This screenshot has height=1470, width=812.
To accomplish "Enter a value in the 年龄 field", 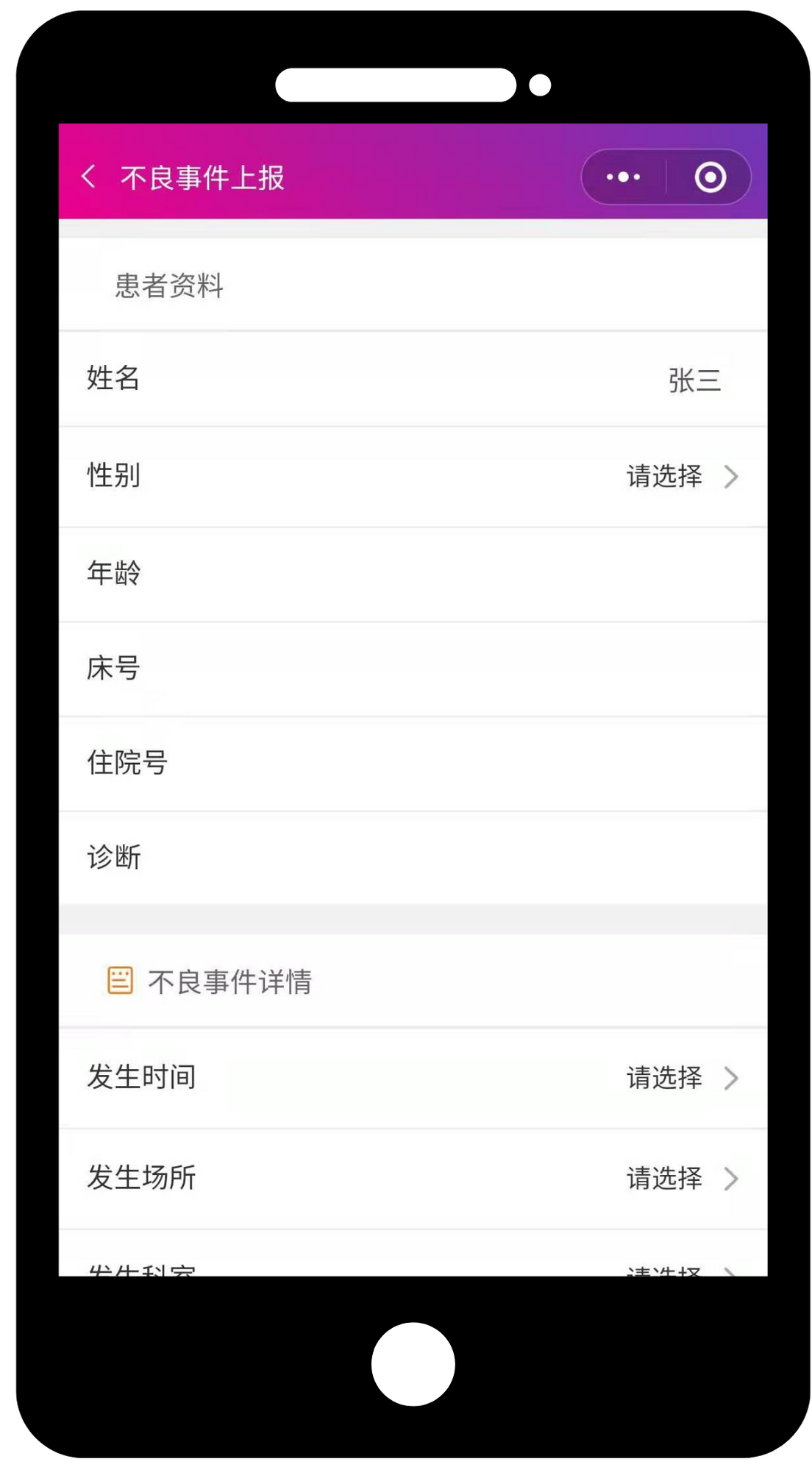I will [413, 575].
